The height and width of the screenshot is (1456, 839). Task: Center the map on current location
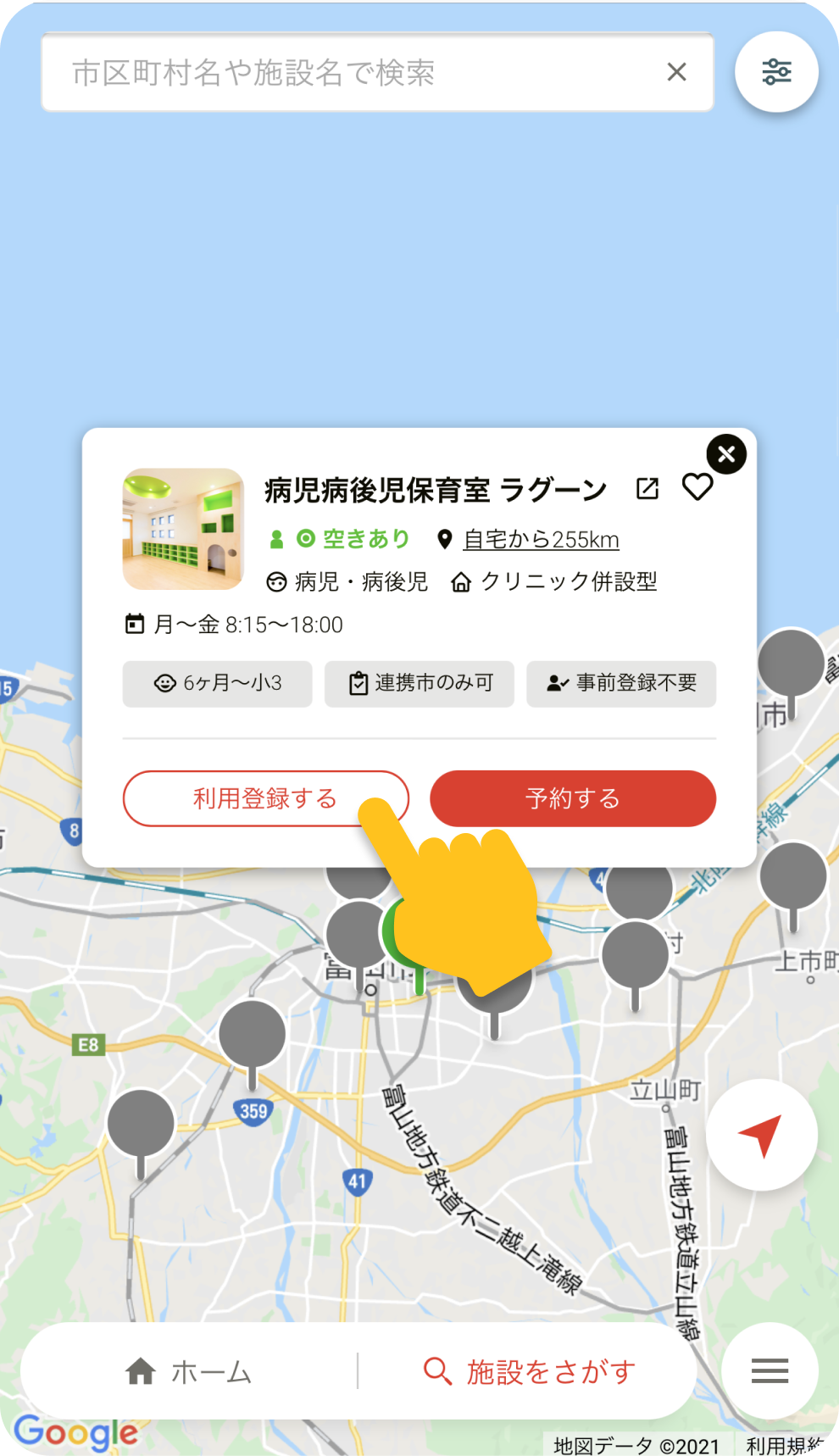(x=761, y=1135)
